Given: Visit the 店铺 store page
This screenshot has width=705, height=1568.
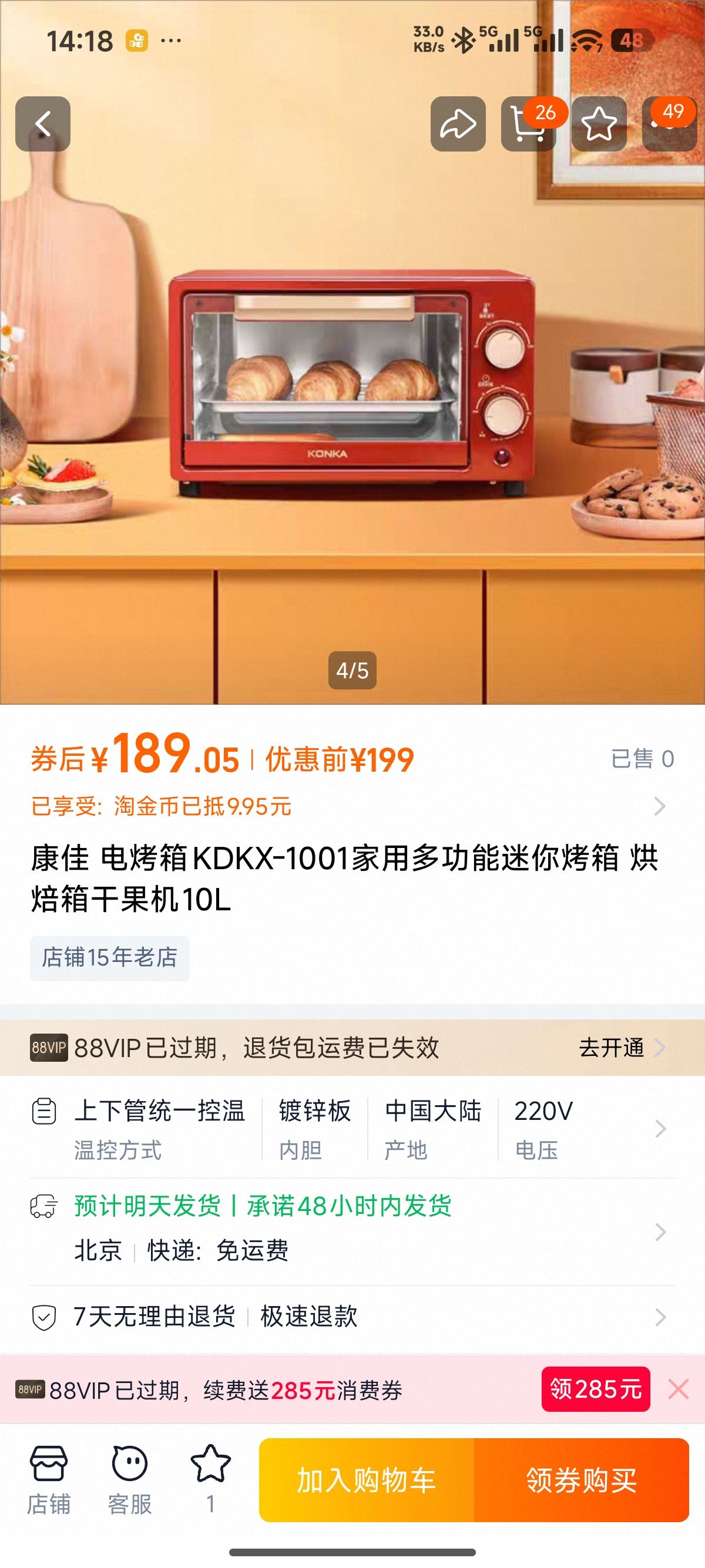Looking at the screenshot, I should coord(48,1480).
